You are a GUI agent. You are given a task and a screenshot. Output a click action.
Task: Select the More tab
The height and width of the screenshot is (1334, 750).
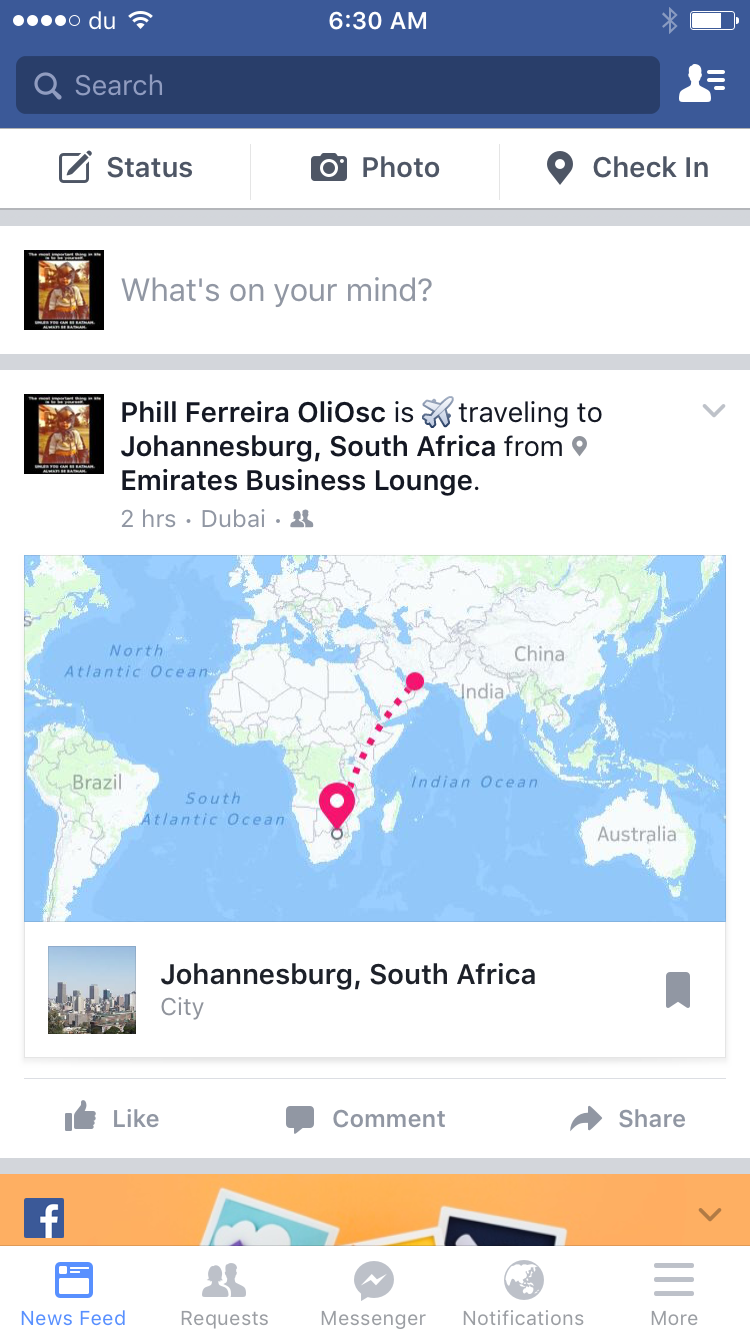[674, 1295]
